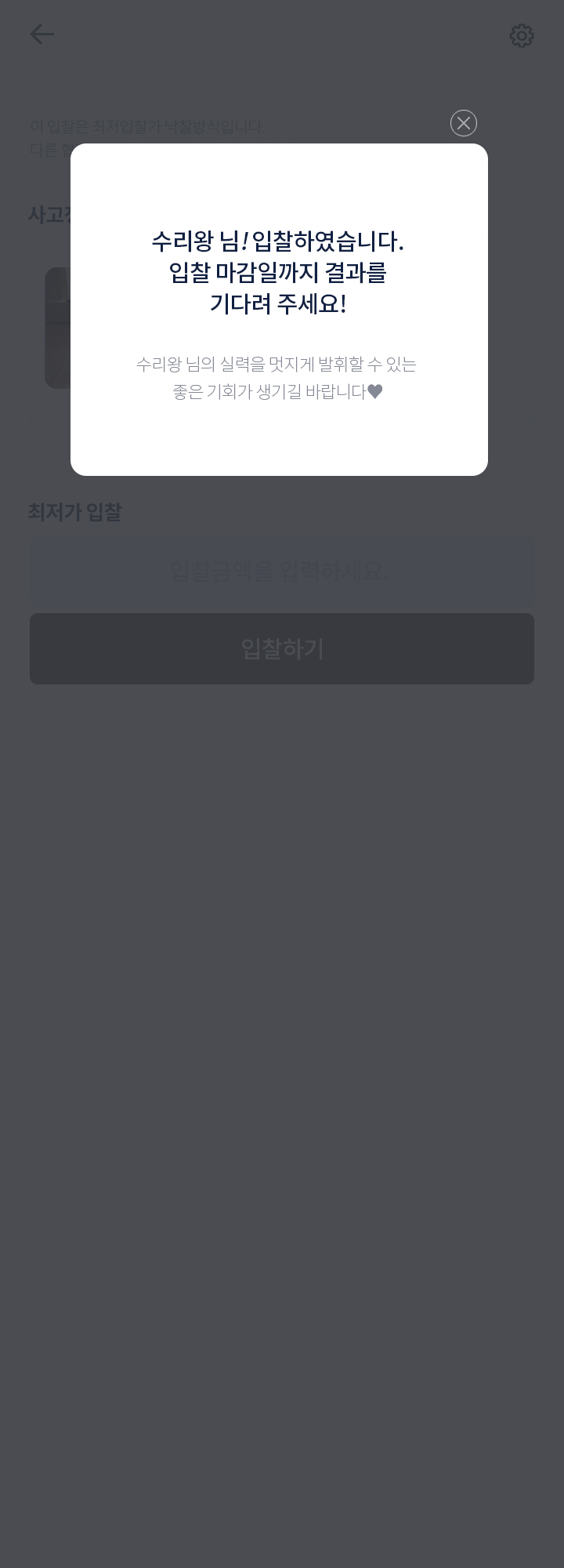Tap the 입찰금액을 입력하세요 bid amount field
The width and height of the screenshot is (564, 1568).
(x=281, y=571)
